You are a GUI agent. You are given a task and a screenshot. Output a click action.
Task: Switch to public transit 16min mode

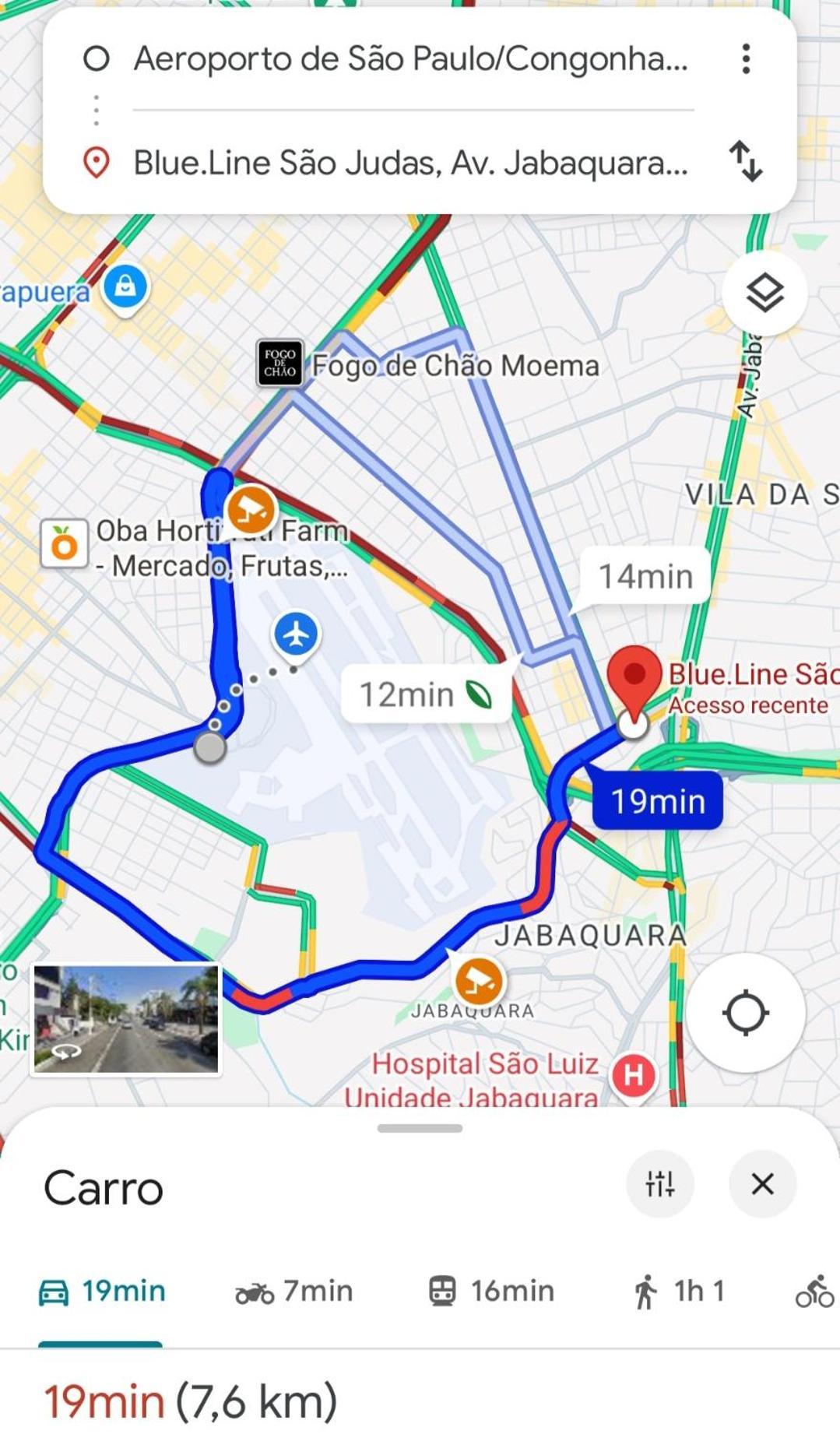491,1292
